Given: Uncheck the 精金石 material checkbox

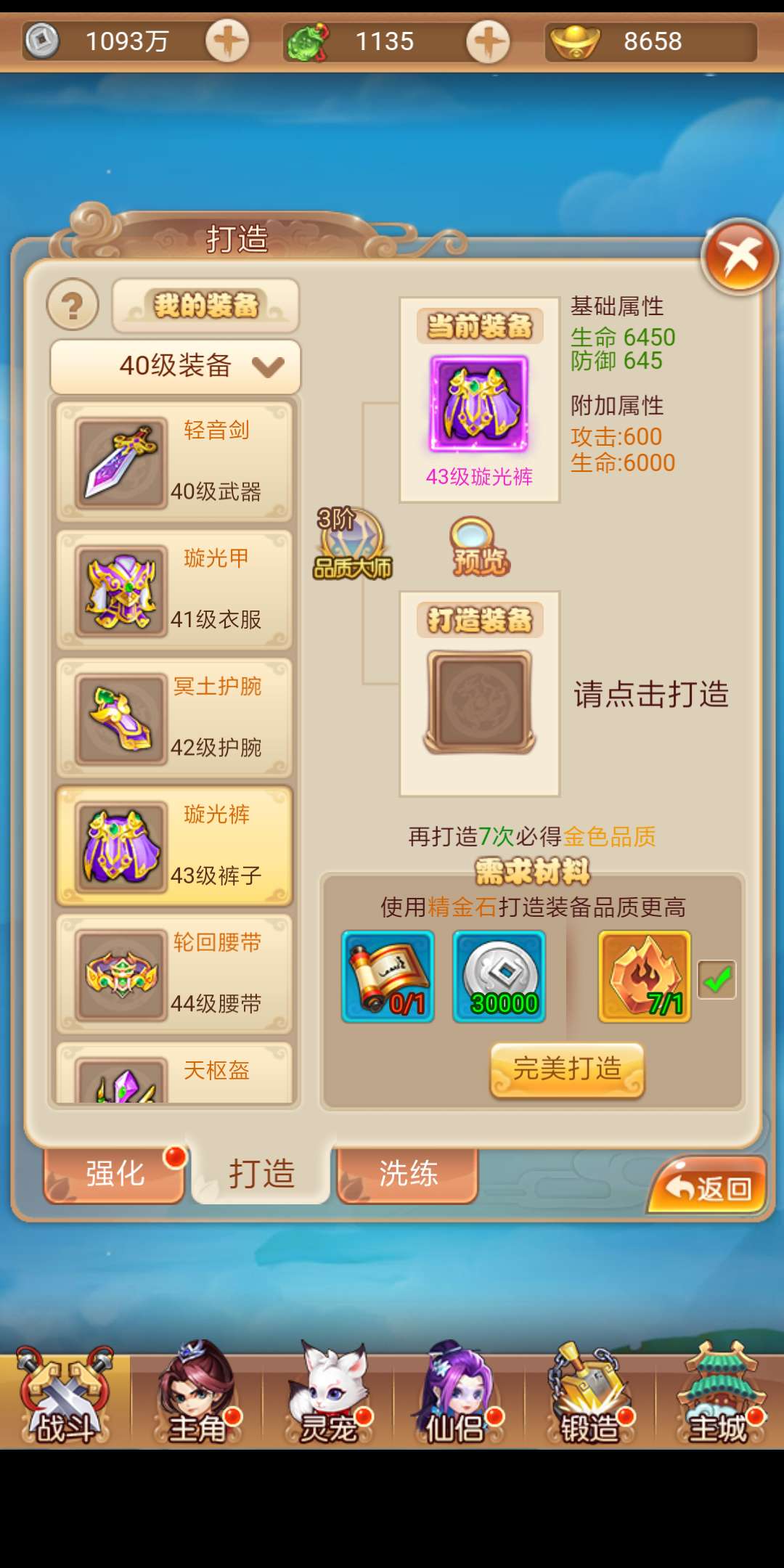Looking at the screenshot, I should click(x=716, y=979).
